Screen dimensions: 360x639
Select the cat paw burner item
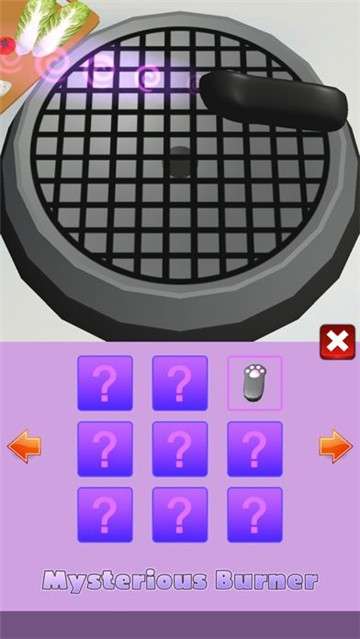coord(255,383)
